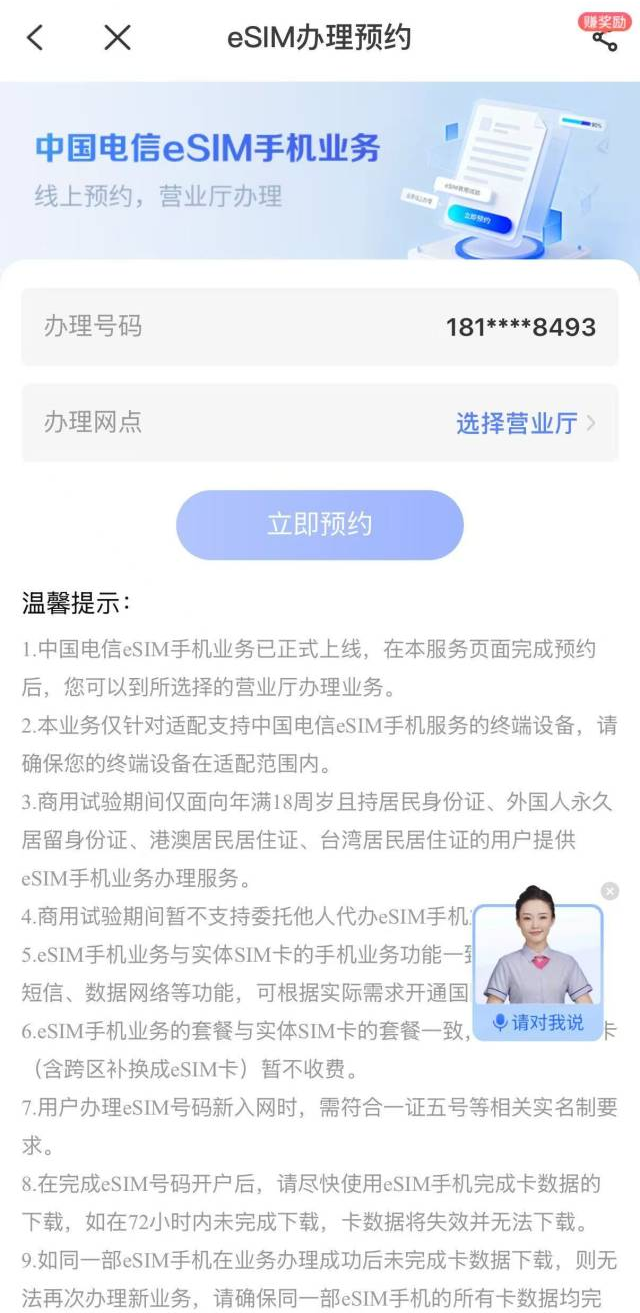Close the eSIM办理预约 page
Viewport: 640px width, 1313px height.
(118, 38)
